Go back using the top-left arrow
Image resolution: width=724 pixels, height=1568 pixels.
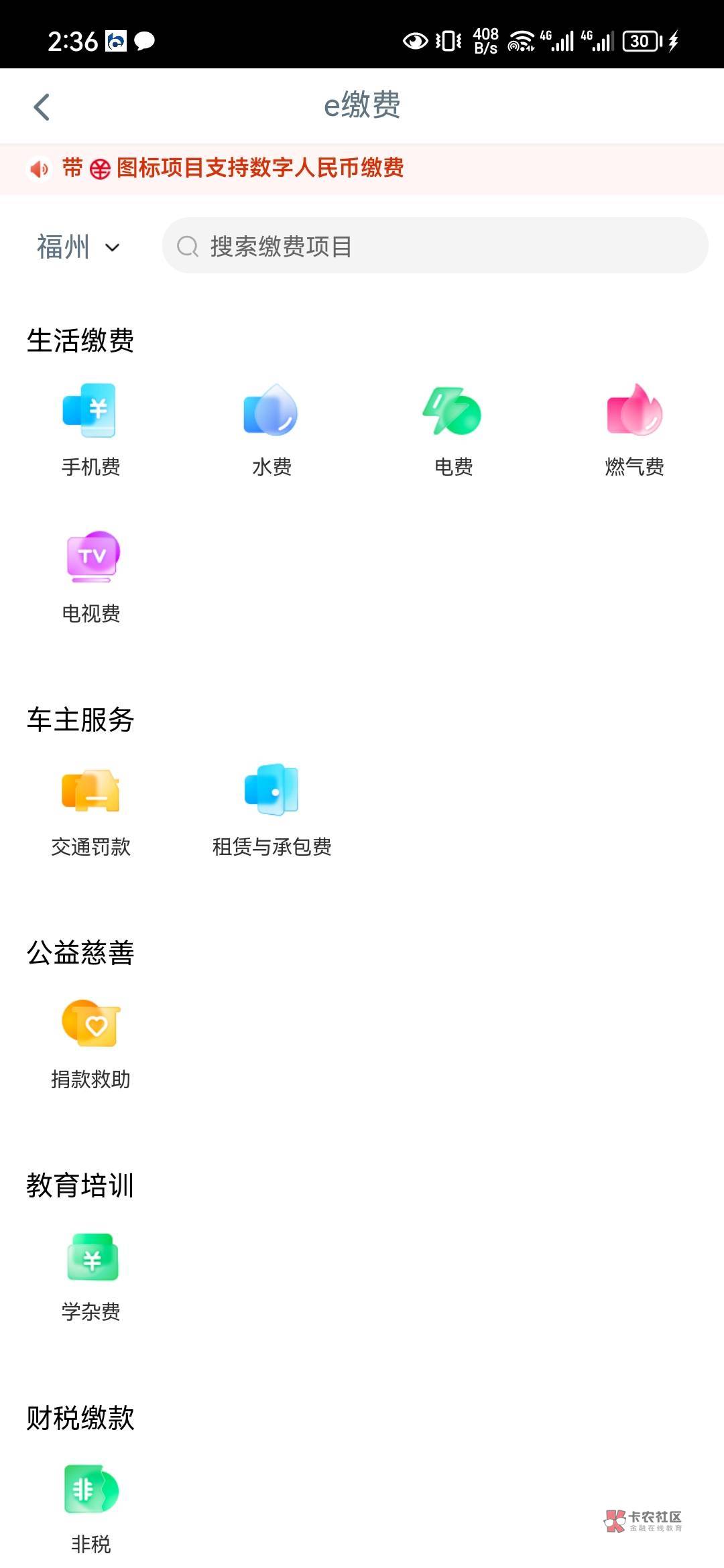pos(42,107)
